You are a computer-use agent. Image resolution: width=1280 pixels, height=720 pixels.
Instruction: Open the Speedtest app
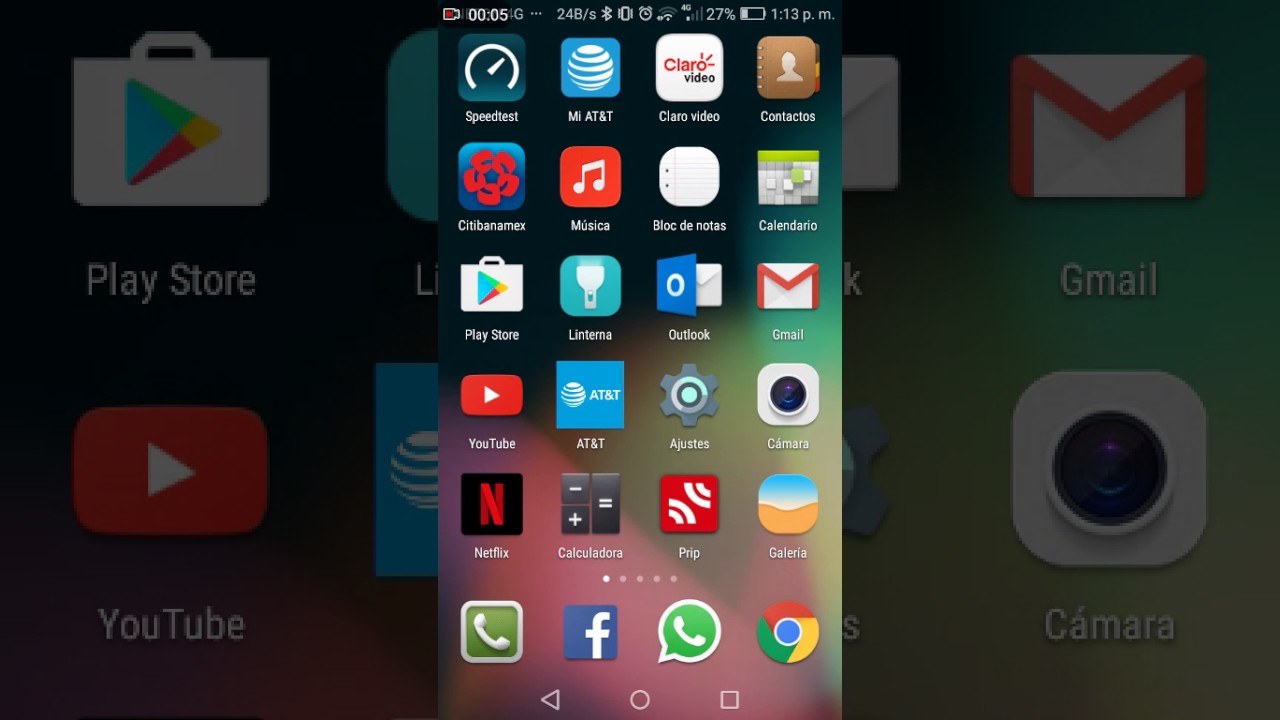tap(491, 68)
